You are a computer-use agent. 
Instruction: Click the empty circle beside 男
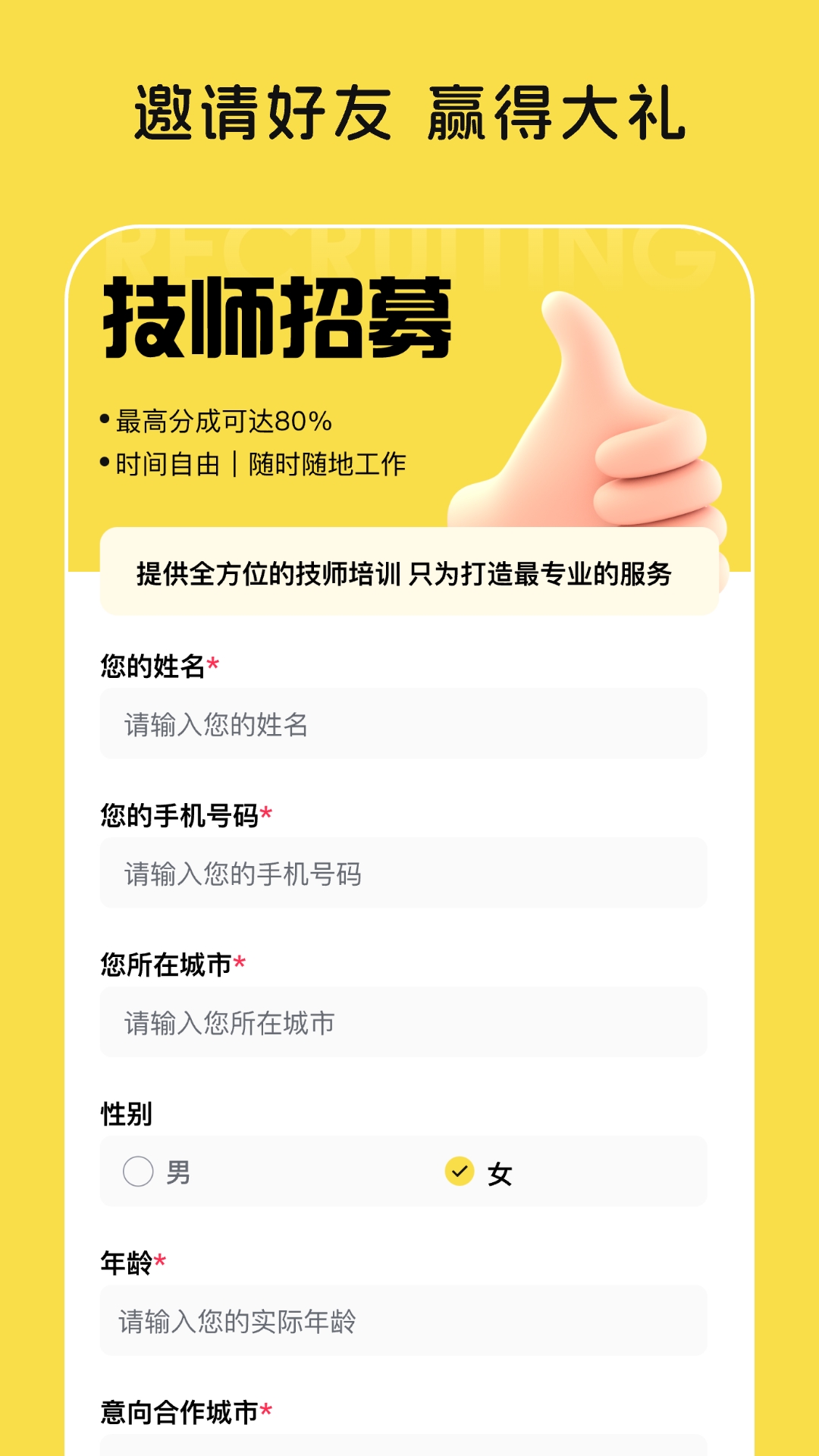click(x=137, y=1172)
